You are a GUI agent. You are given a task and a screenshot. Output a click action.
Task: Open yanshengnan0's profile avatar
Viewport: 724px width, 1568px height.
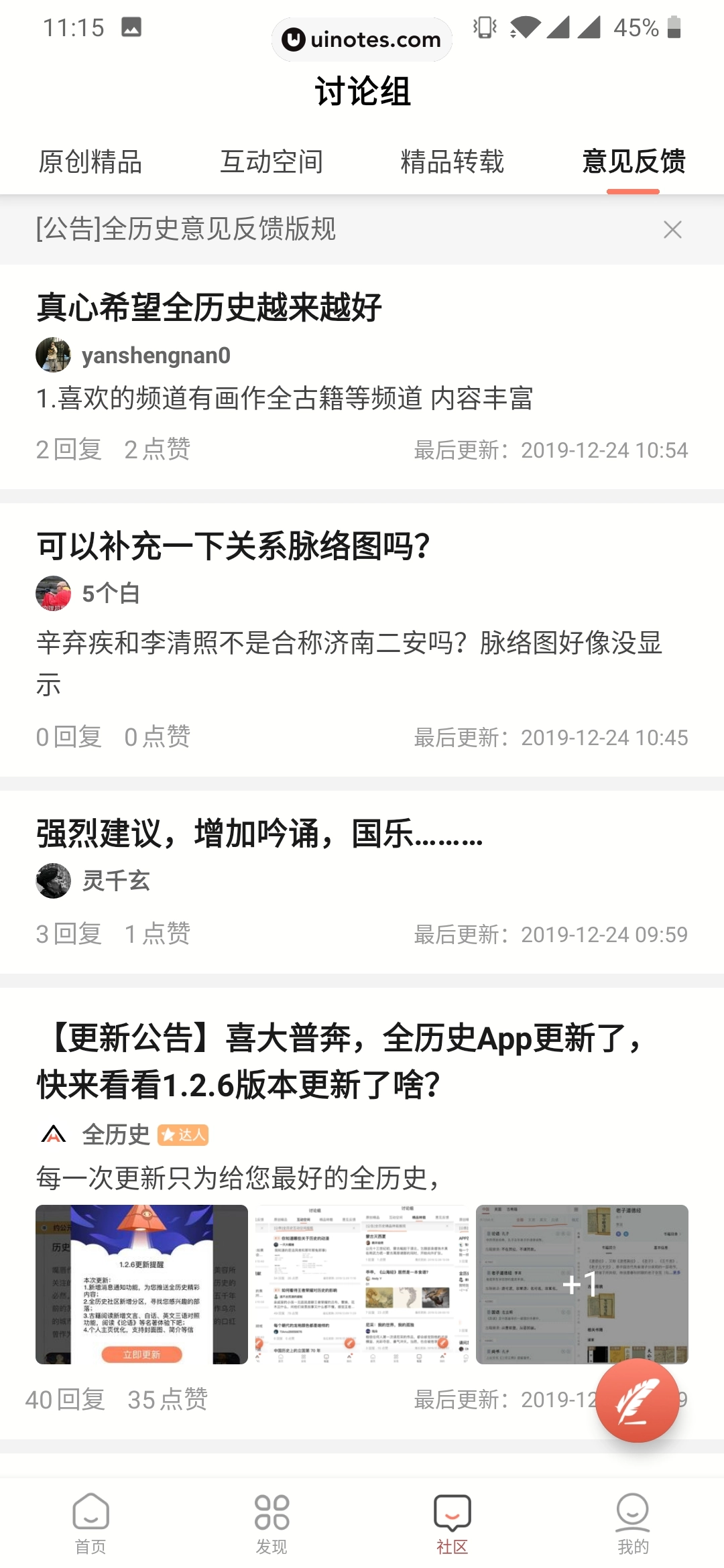(x=53, y=355)
